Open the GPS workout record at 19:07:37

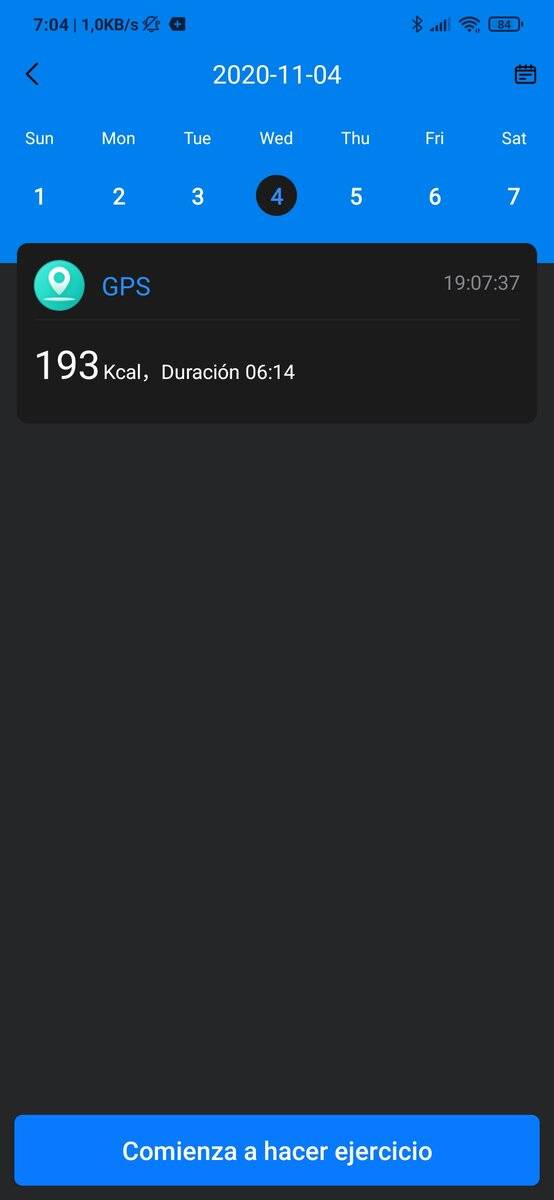tap(277, 333)
